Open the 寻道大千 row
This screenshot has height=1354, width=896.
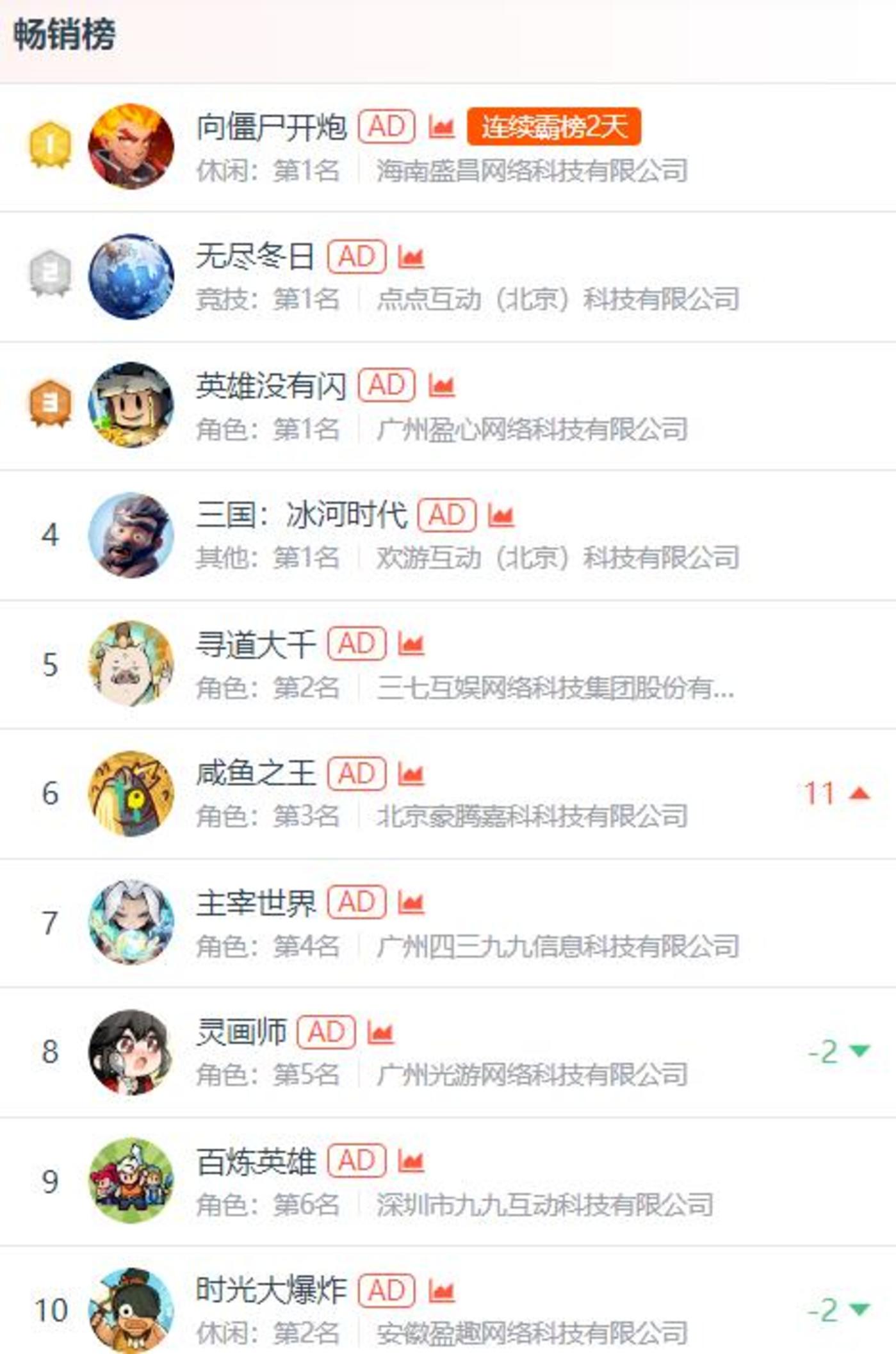[255, 644]
